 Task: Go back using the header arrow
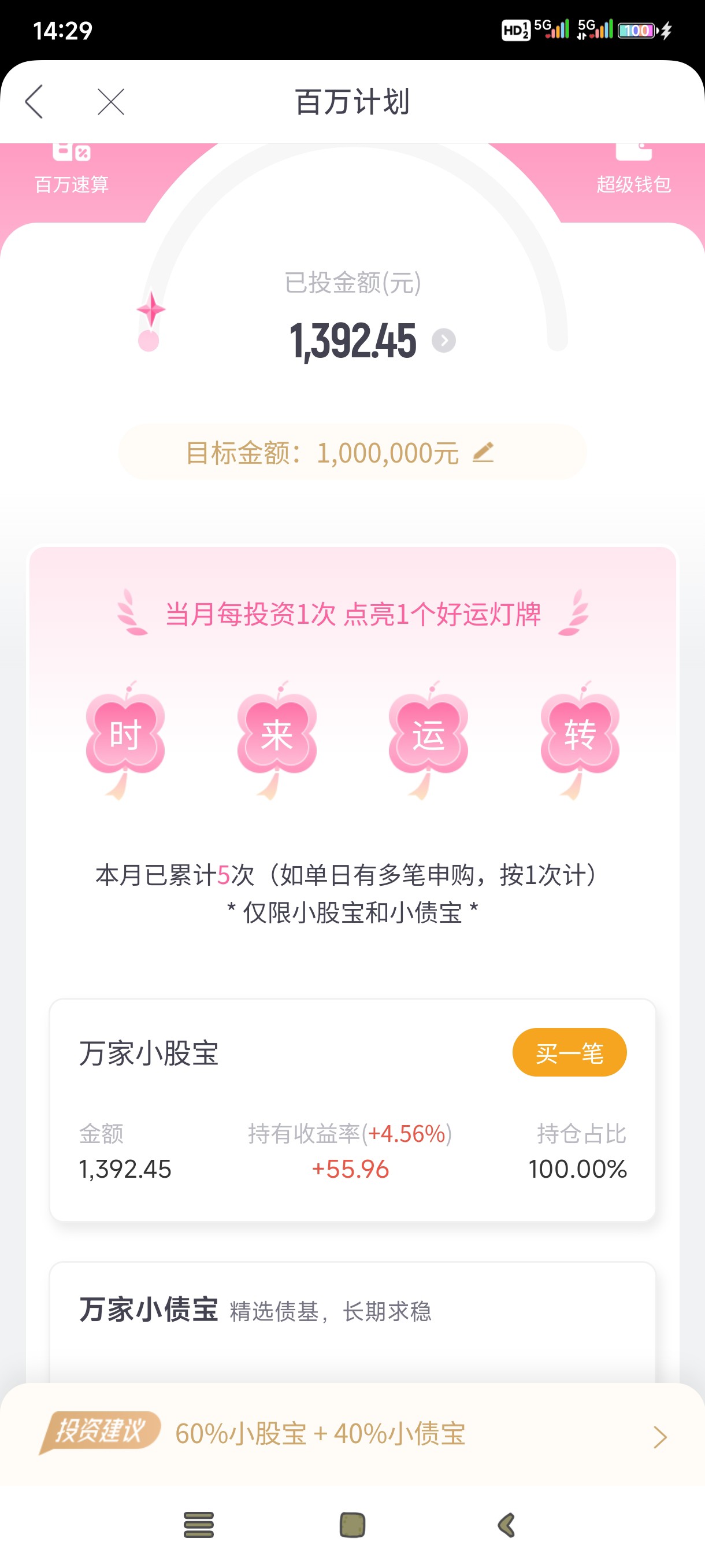[x=34, y=101]
